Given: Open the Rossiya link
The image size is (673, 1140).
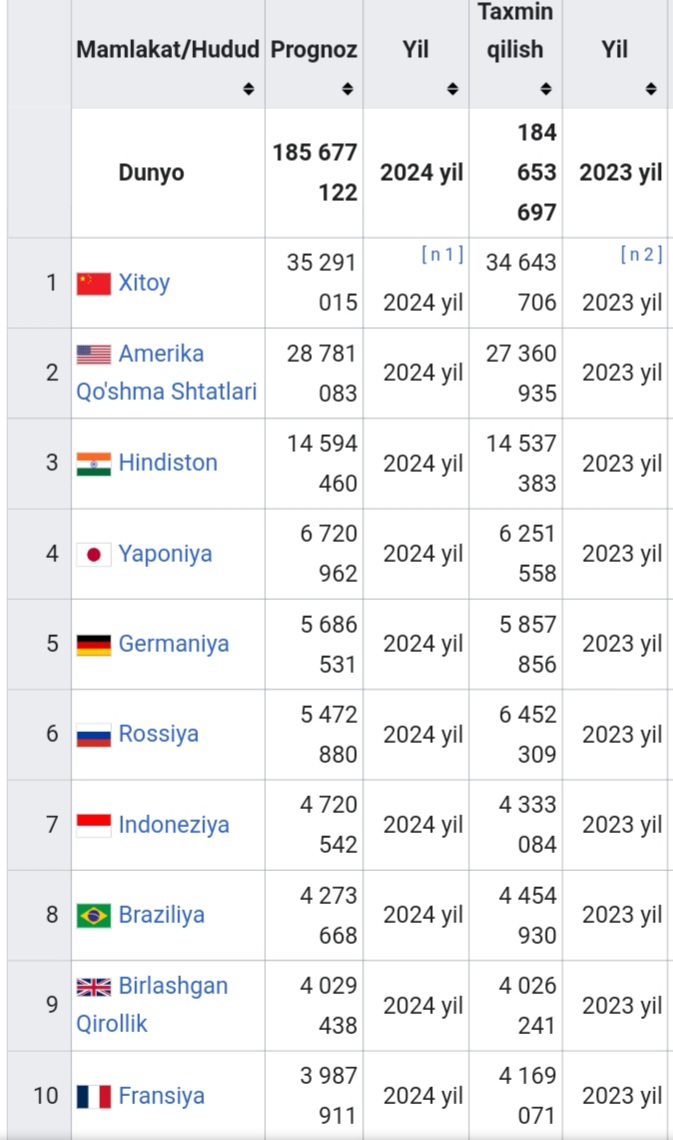Looking at the screenshot, I should 158,734.
